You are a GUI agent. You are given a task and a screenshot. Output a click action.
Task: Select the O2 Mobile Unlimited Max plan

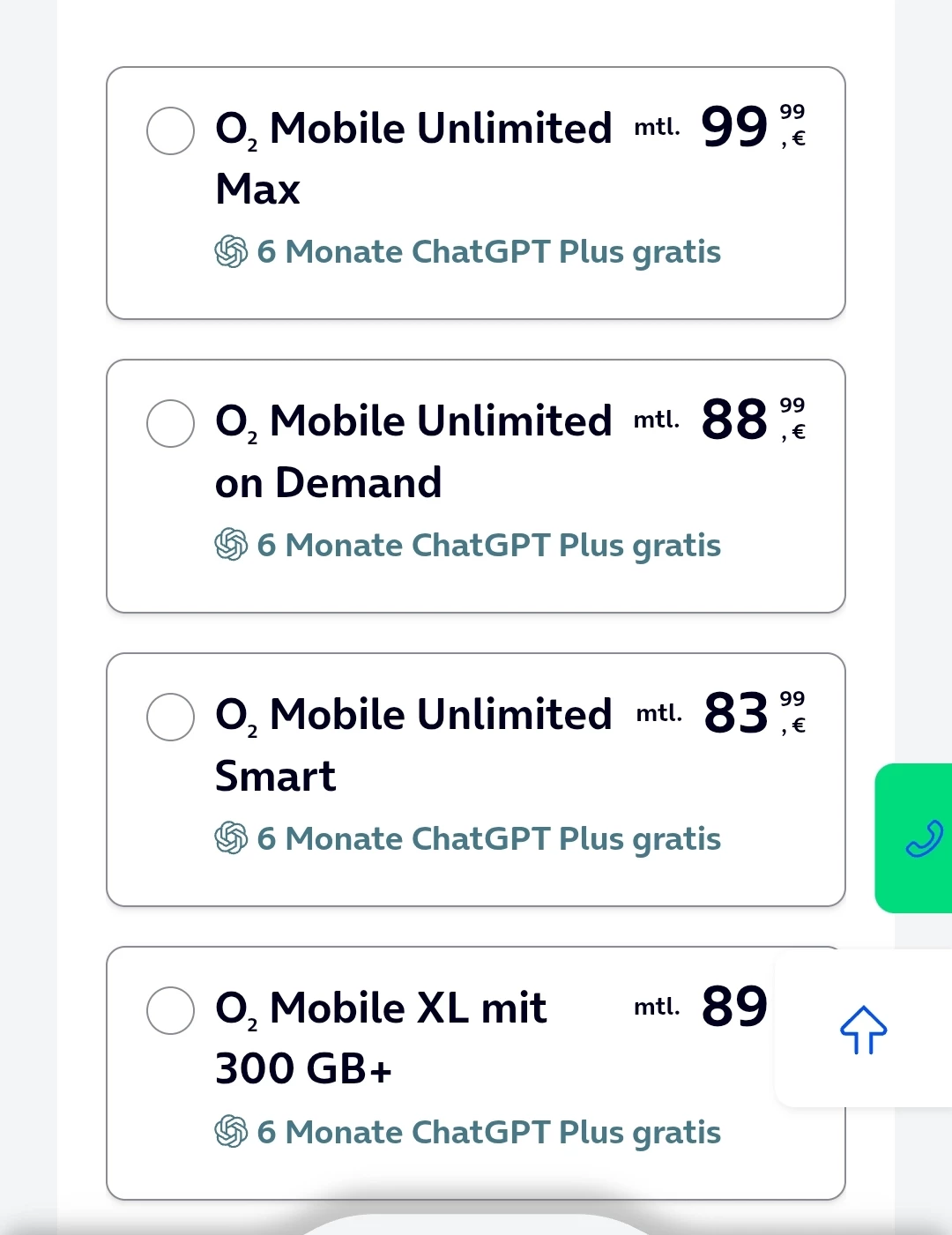[170, 130]
